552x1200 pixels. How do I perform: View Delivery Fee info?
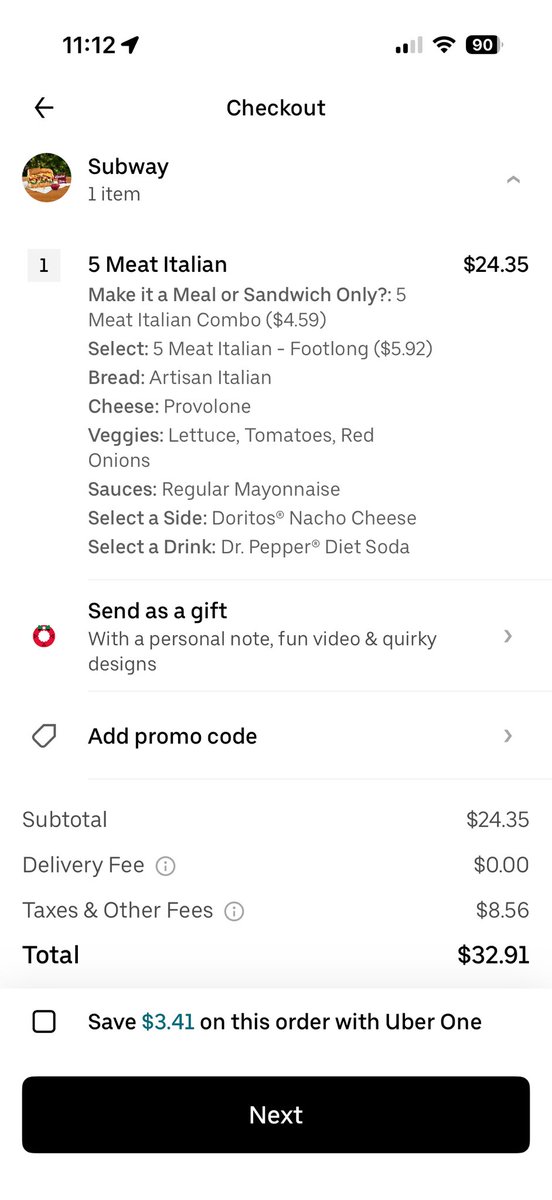click(167, 866)
